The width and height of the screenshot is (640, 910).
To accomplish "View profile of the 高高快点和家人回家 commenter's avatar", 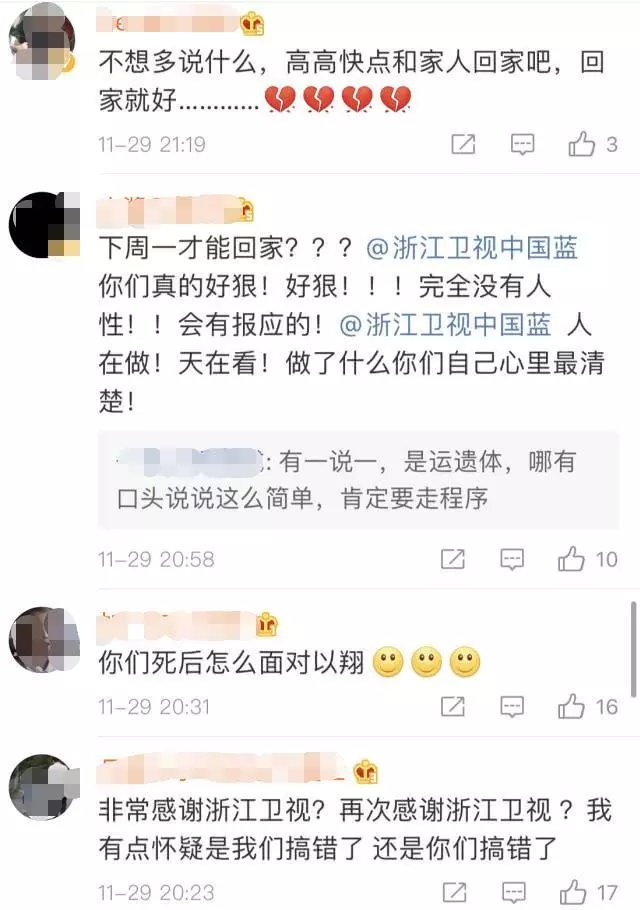I will click(x=42, y=40).
